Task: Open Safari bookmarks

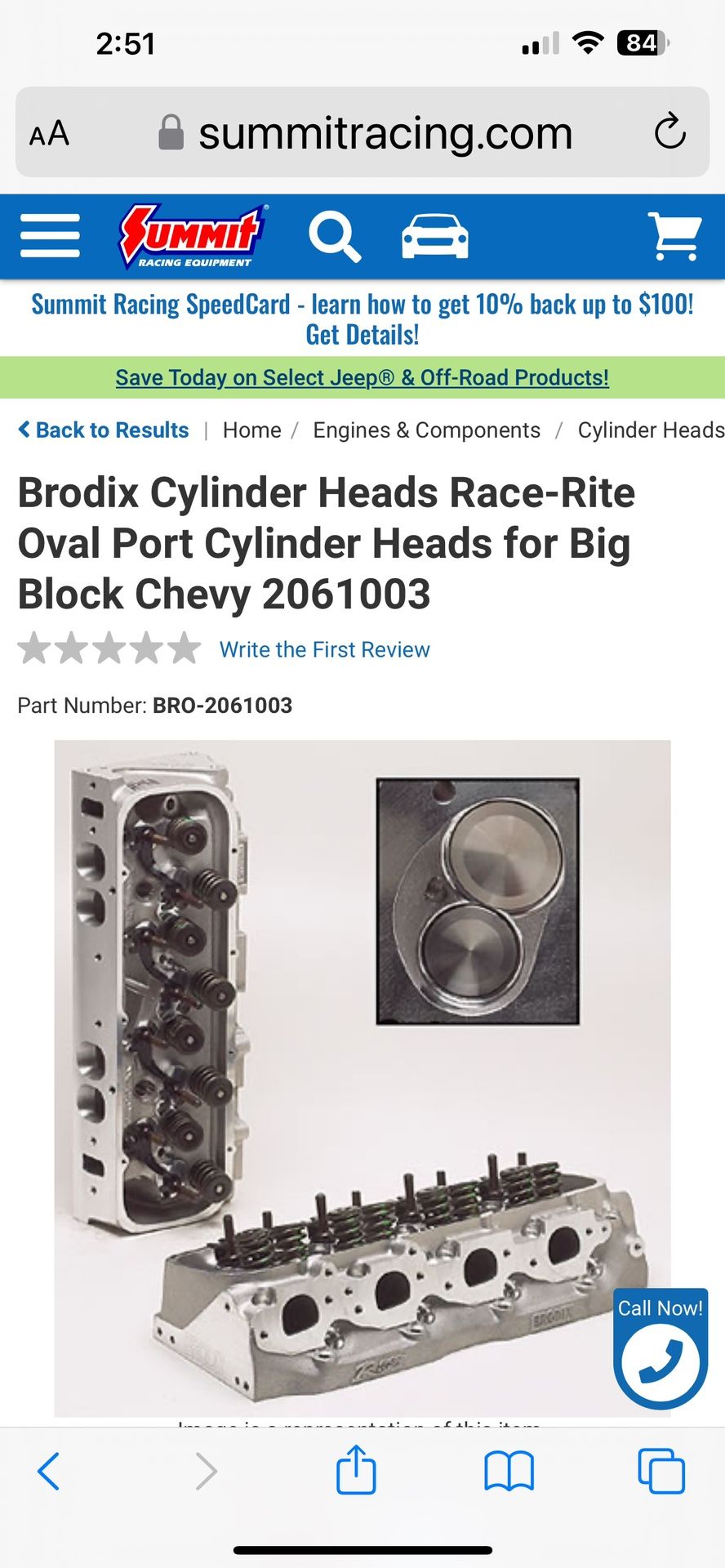Action: point(508,1470)
